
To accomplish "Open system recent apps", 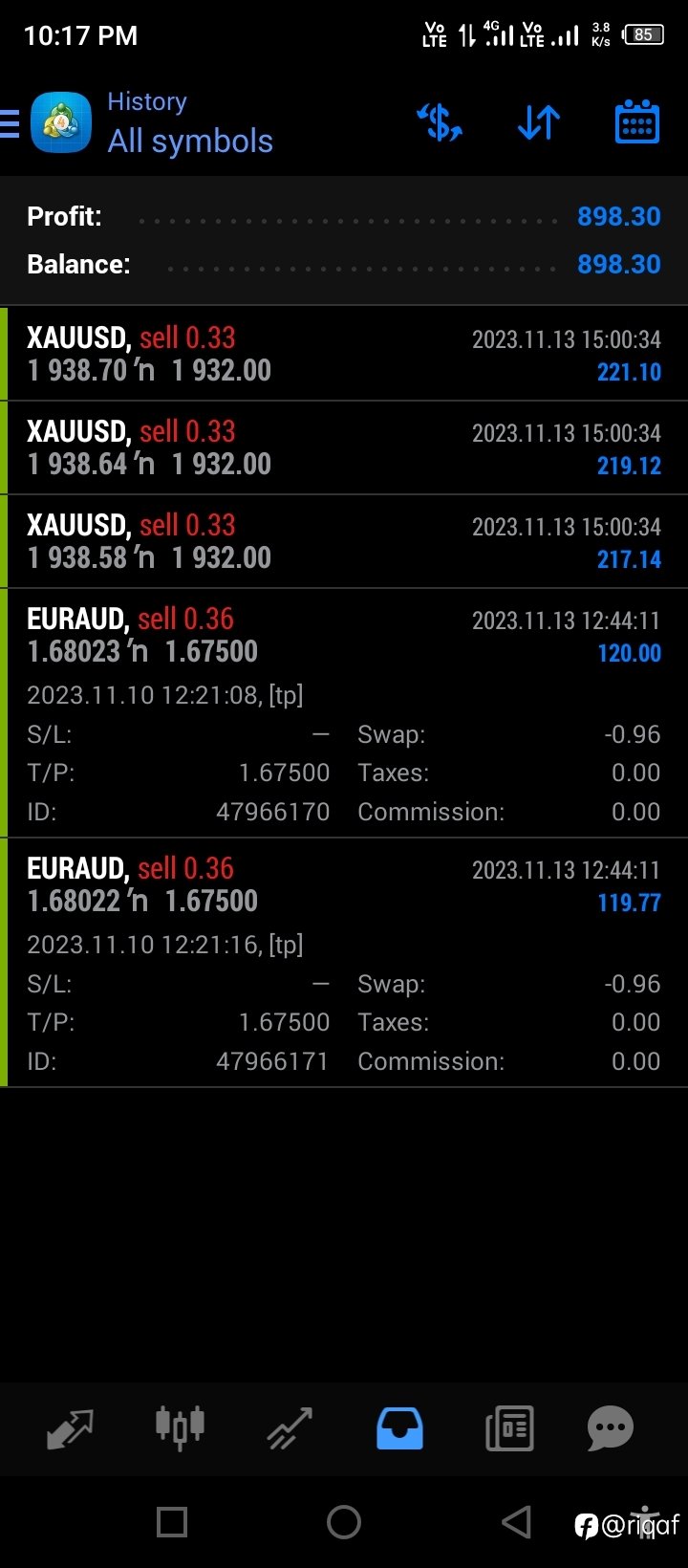I will (172, 1522).
